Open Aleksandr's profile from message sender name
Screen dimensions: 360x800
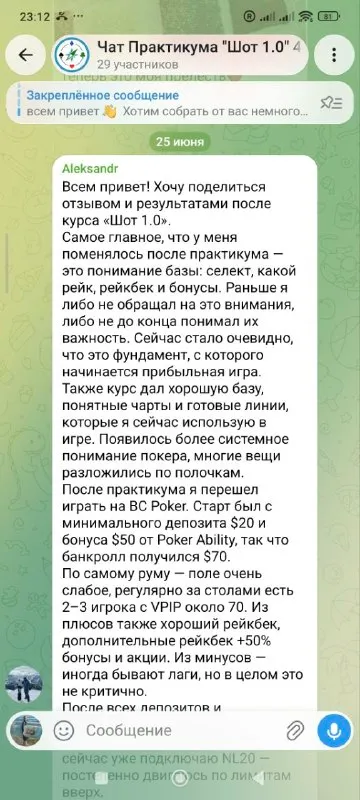pyautogui.click(x=90, y=169)
